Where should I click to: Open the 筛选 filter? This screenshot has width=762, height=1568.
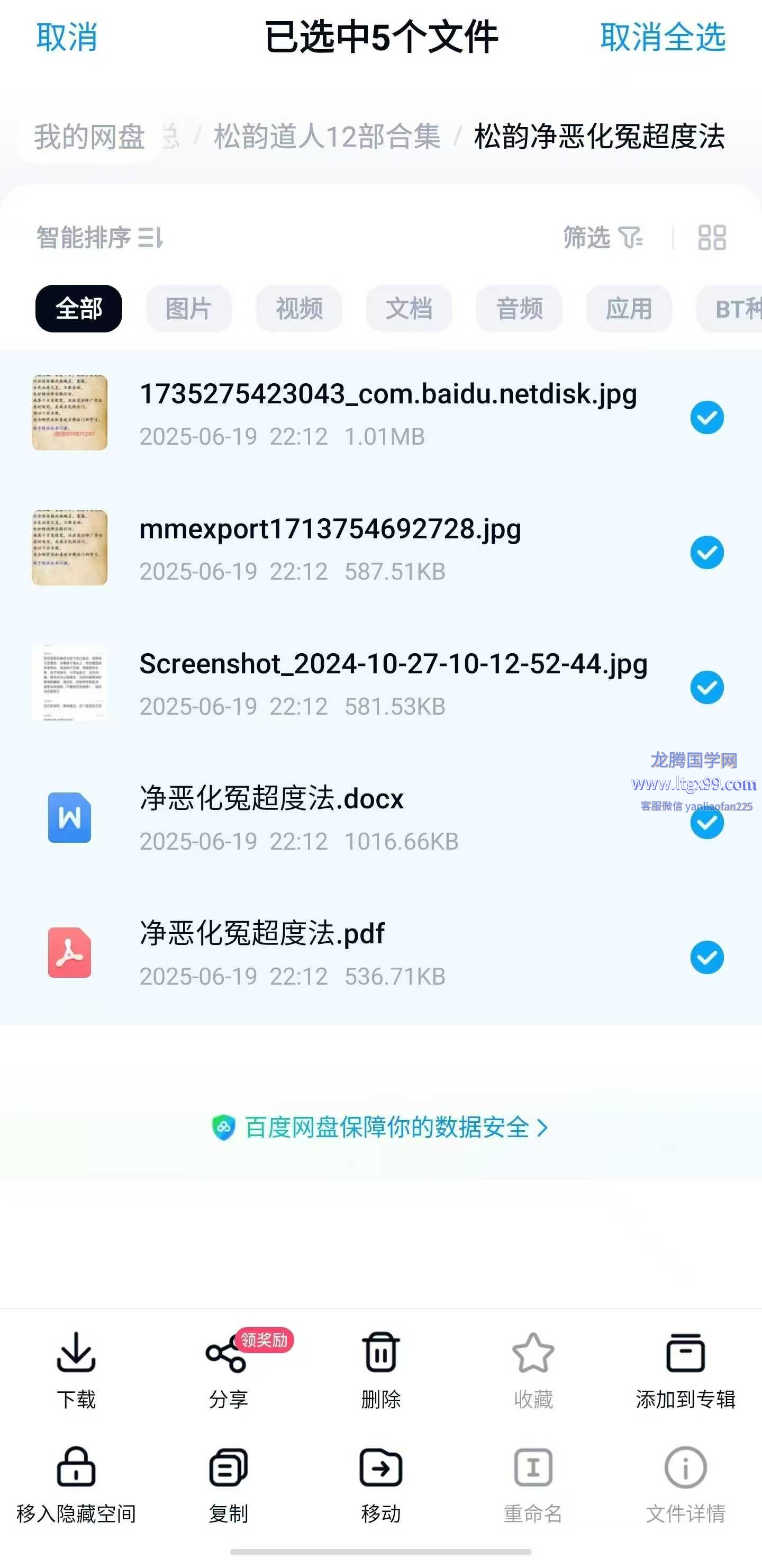click(602, 237)
